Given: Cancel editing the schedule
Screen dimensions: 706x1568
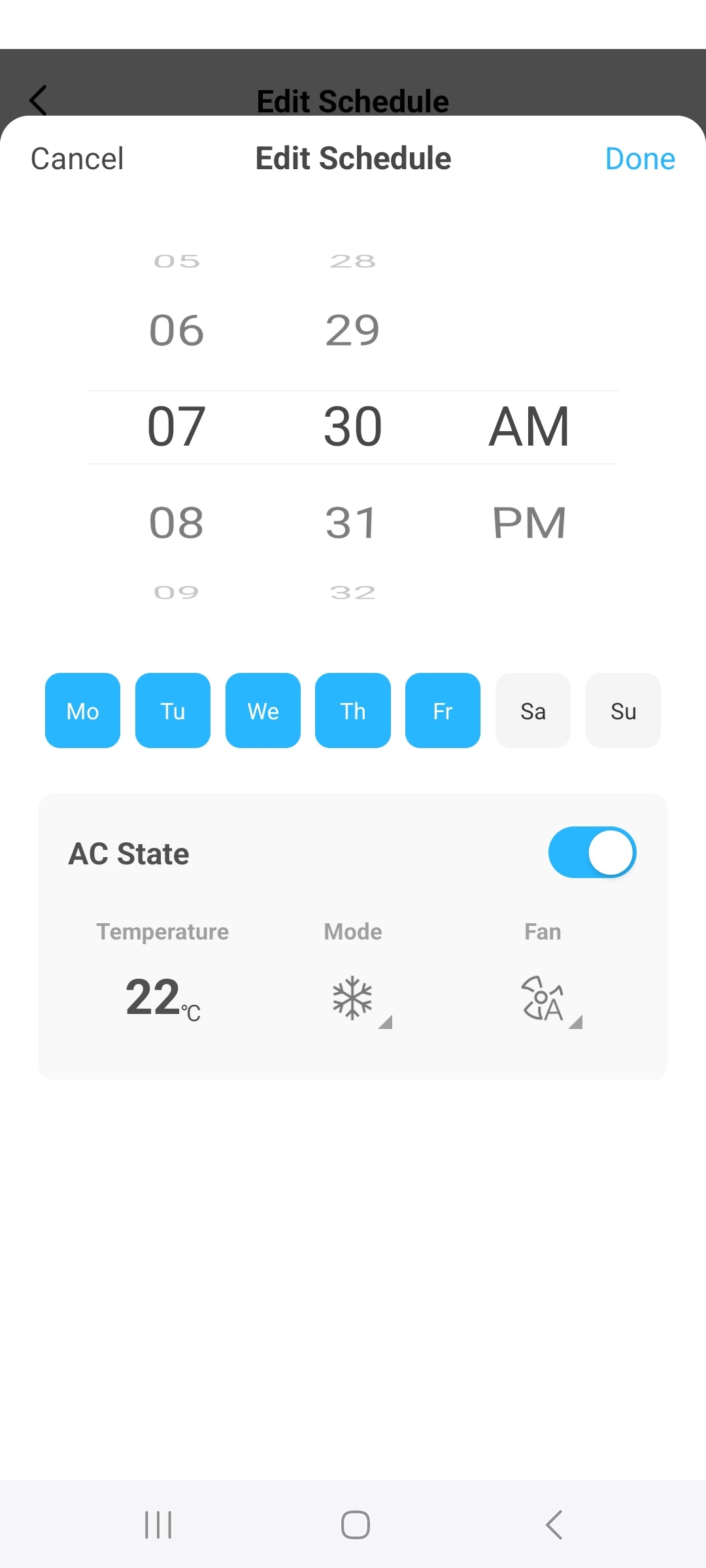Looking at the screenshot, I should pyautogui.click(x=77, y=159).
